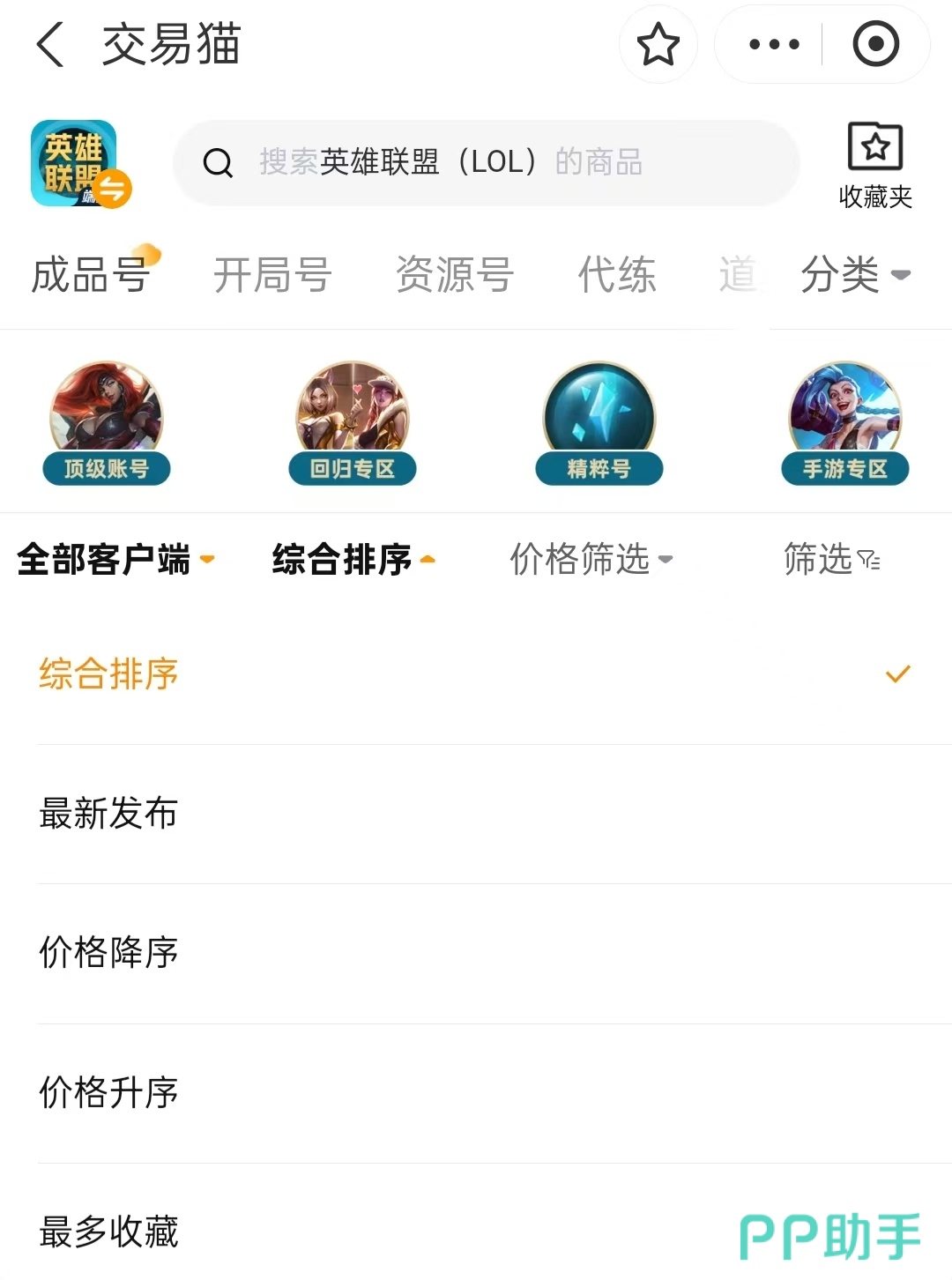Switch to the 代练 tab

coord(617,275)
